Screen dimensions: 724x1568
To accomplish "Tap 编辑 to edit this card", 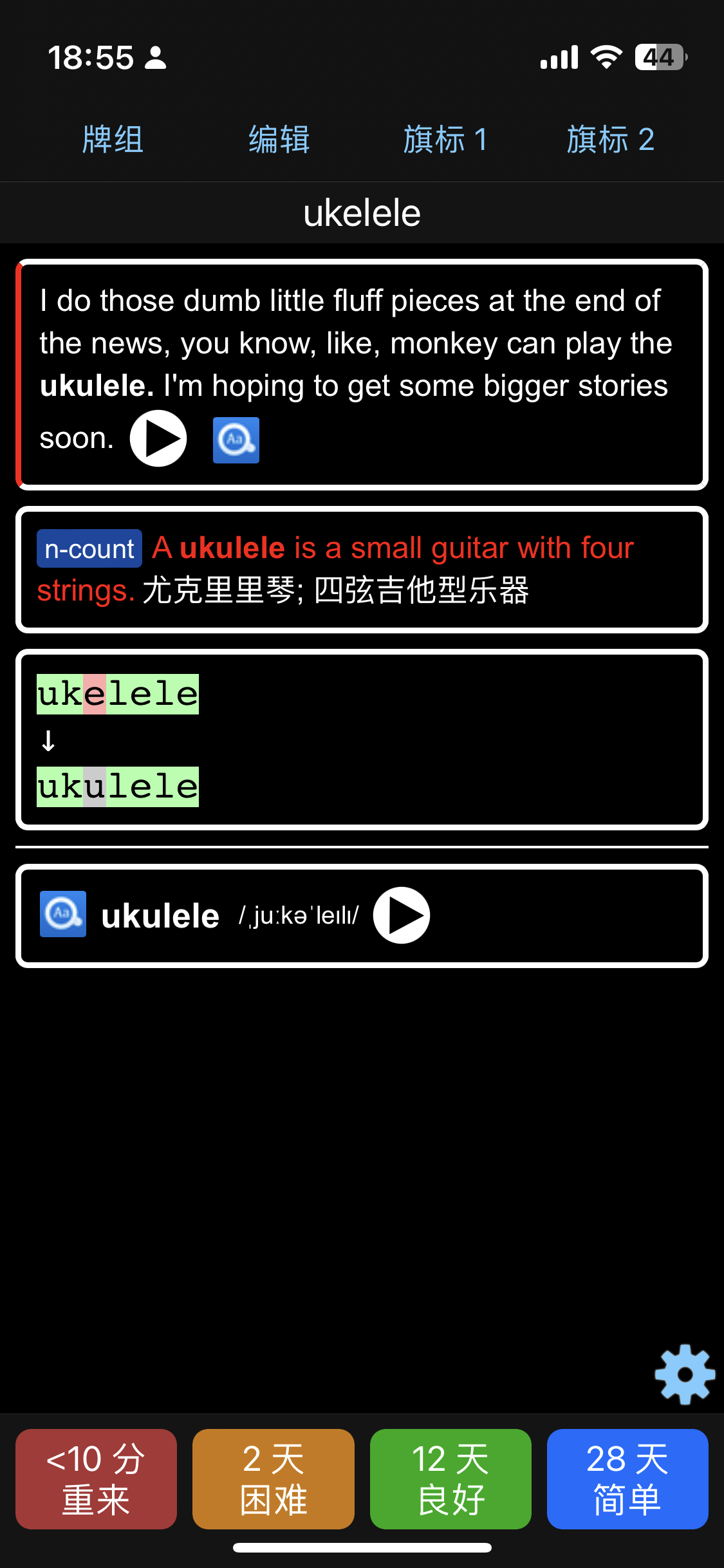I will coord(279,140).
